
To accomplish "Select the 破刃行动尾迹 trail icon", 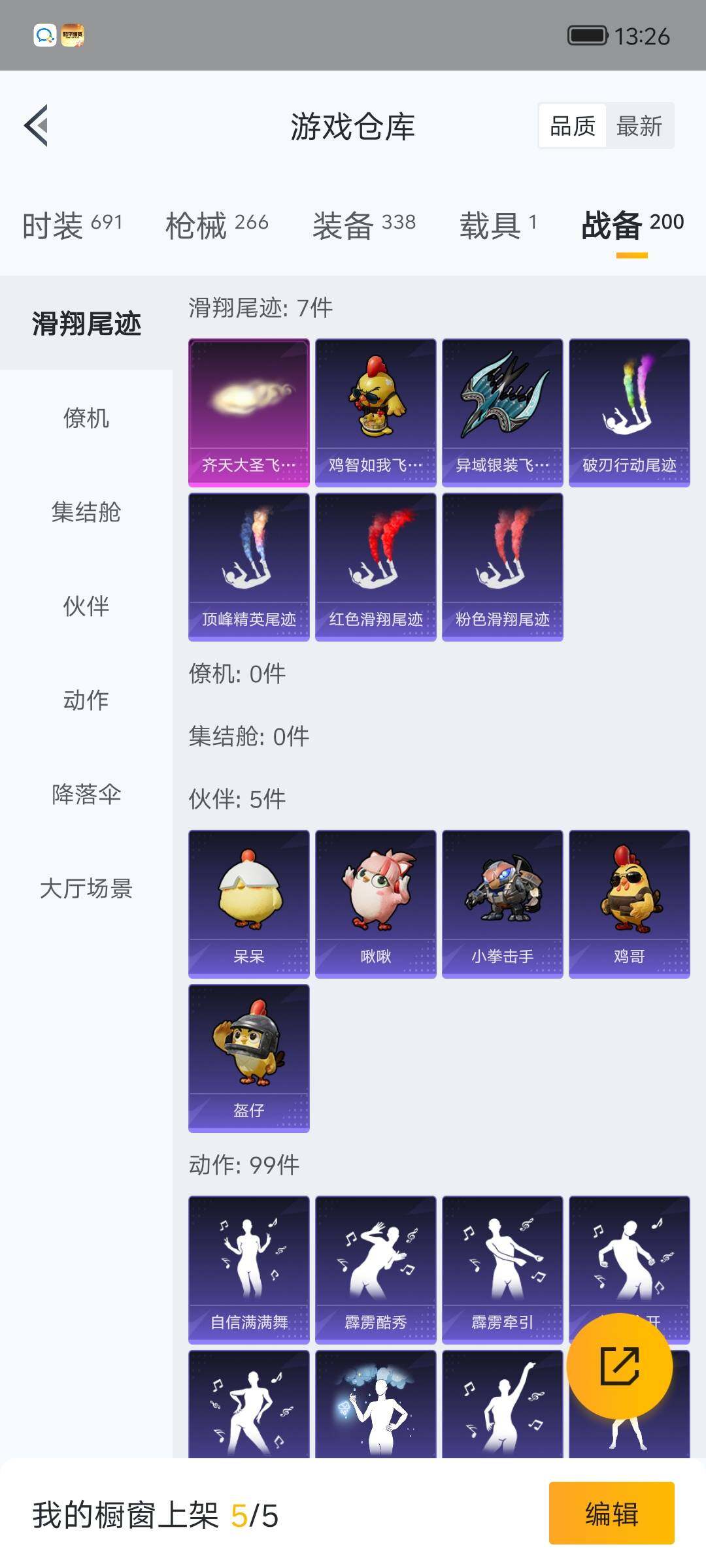I will click(x=629, y=410).
